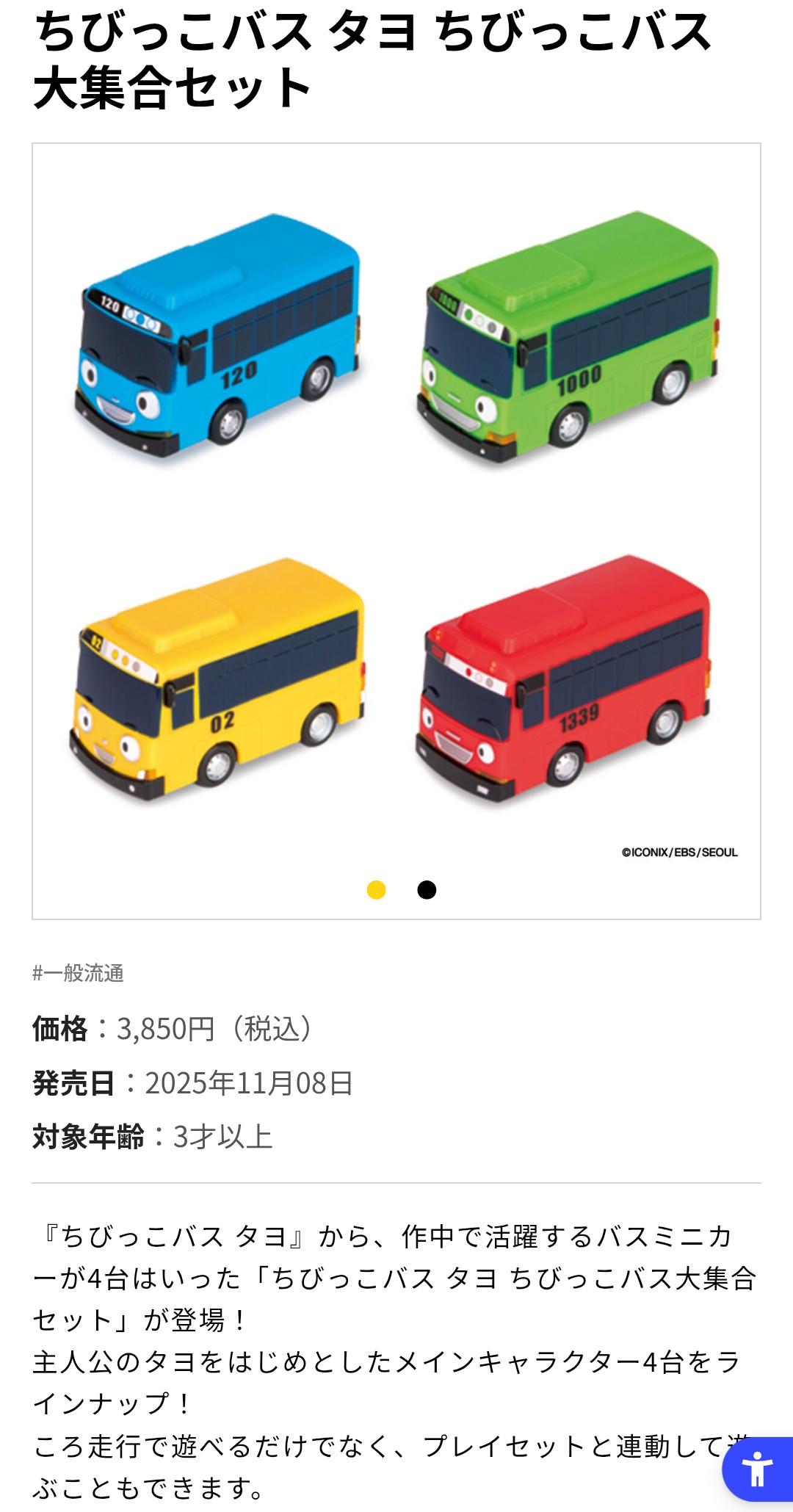Select the second carousel dot indicator
Viewport: 793px width, 1512px height.
click(x=427, y=889)
